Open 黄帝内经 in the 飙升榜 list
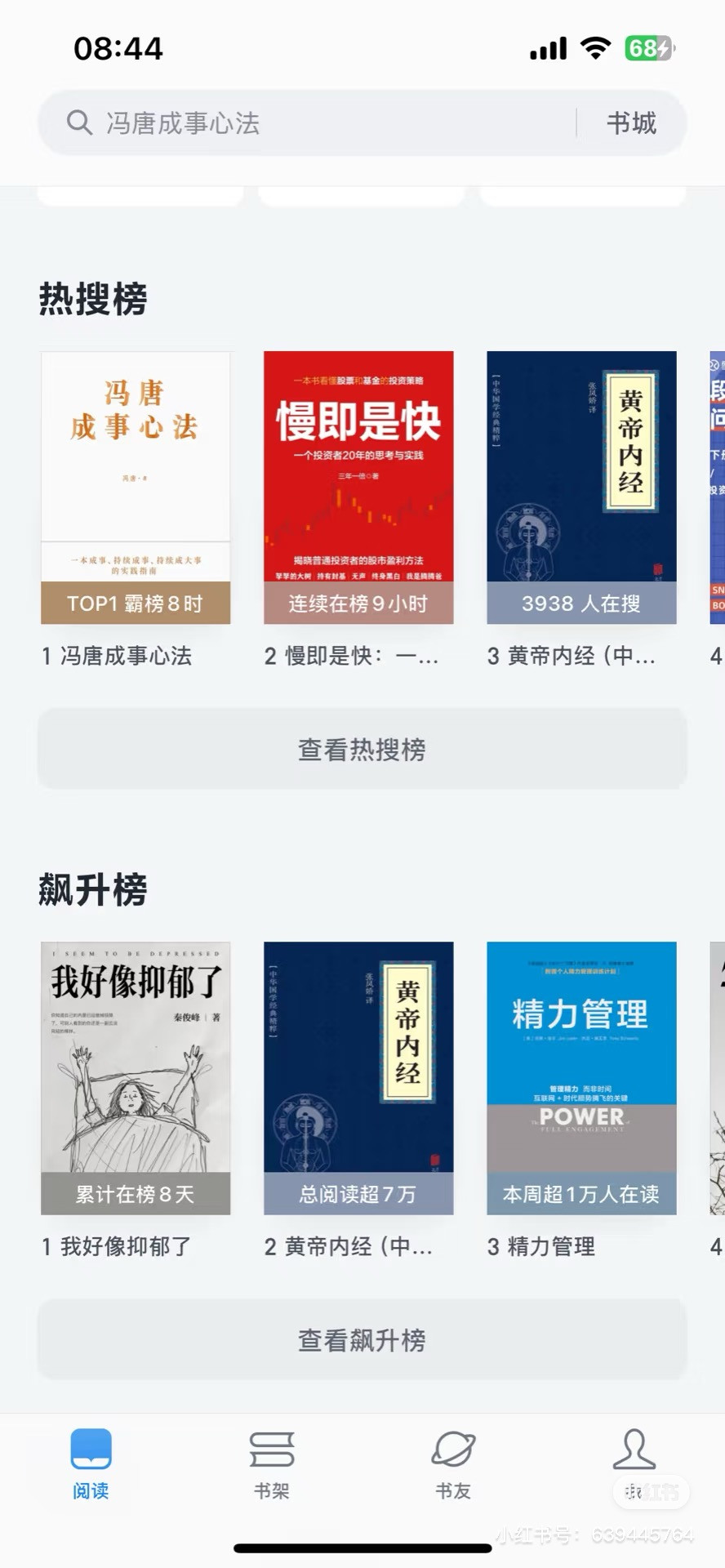Image resolution: width=725 pixels, height=1568 pixels. (x=358, y=1078)
